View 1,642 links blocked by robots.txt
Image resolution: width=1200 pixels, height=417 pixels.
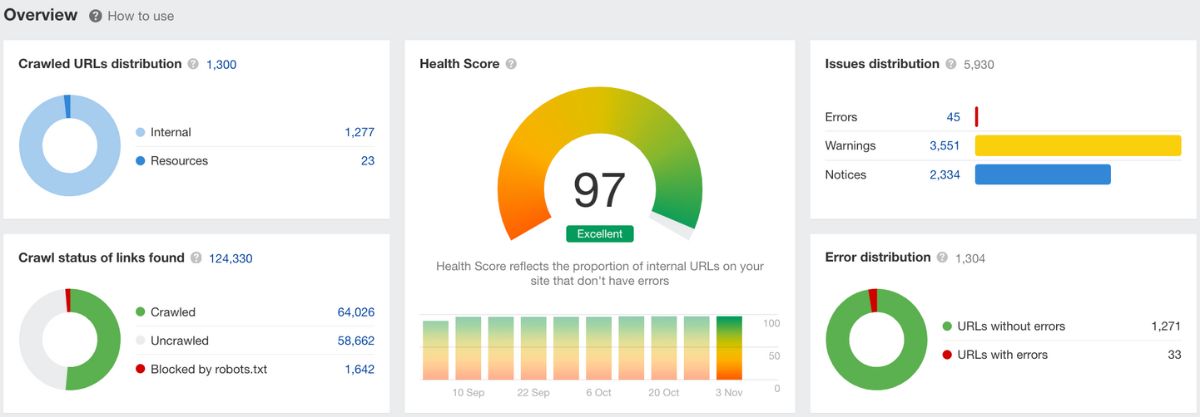click(x=358, y=369)
